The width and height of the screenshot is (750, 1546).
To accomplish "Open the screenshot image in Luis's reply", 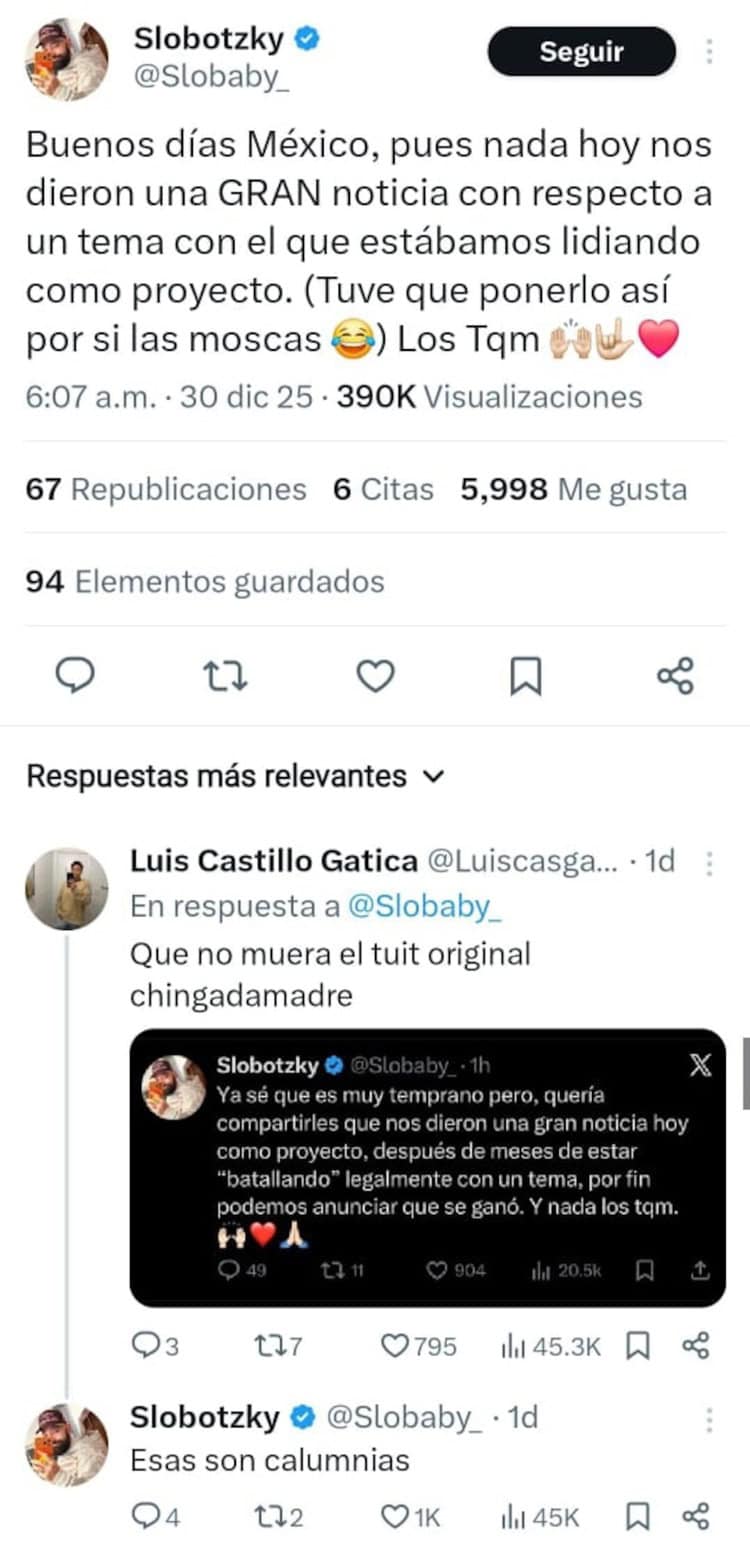I will tap(427, 1167).
